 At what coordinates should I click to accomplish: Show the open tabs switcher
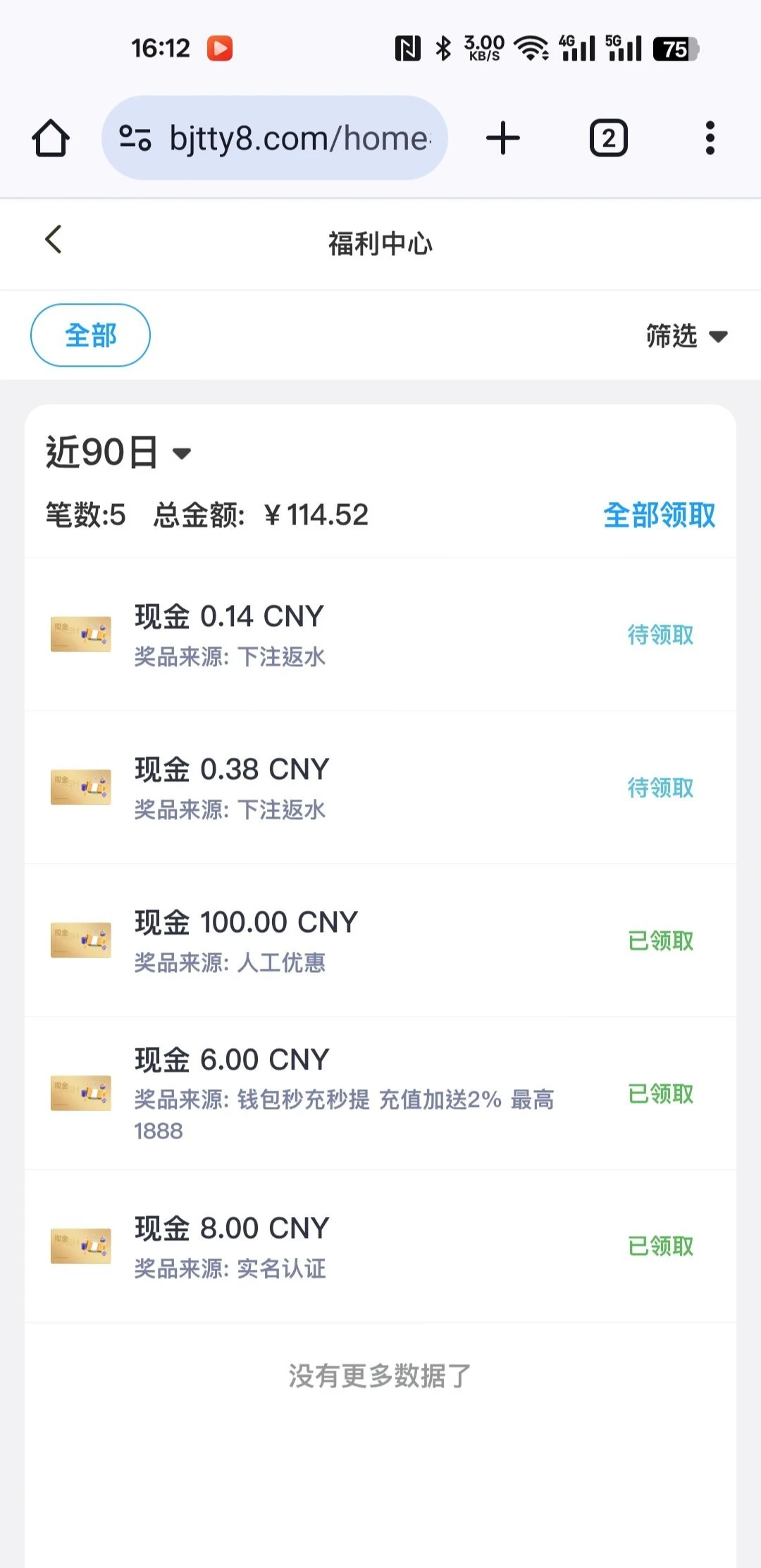tap(608, 138)
